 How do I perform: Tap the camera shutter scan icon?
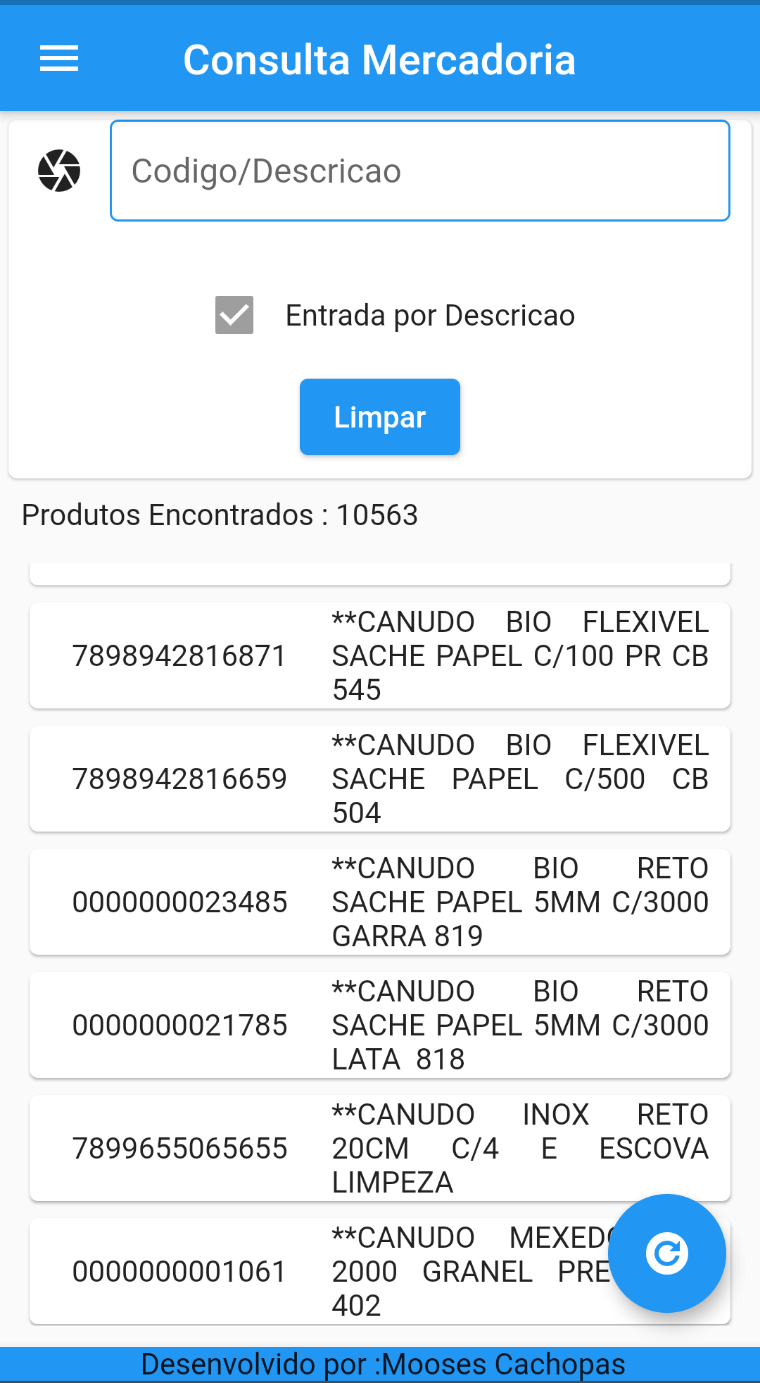pos(59,171)
